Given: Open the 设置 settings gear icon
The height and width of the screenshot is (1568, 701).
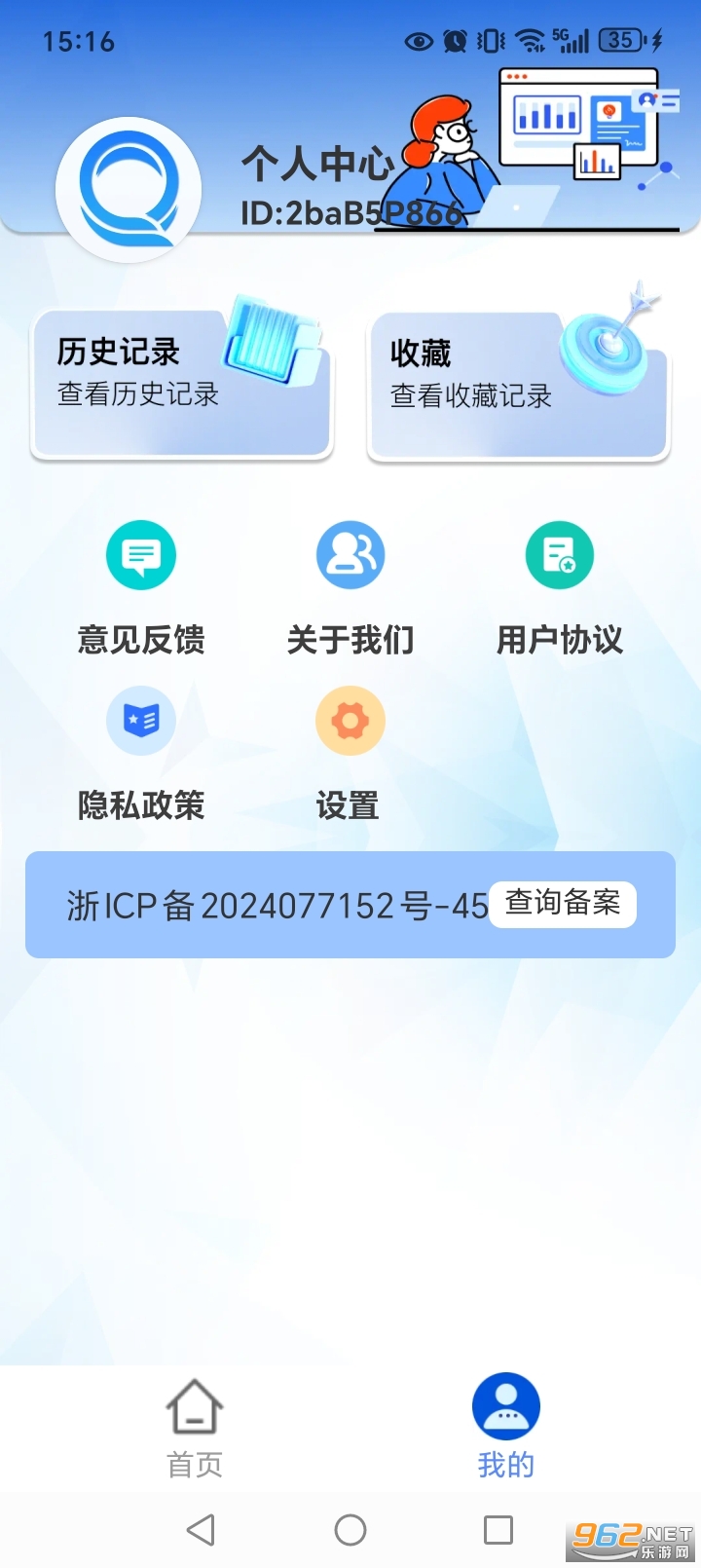Looking at the screenshot, I should [350, 720].
